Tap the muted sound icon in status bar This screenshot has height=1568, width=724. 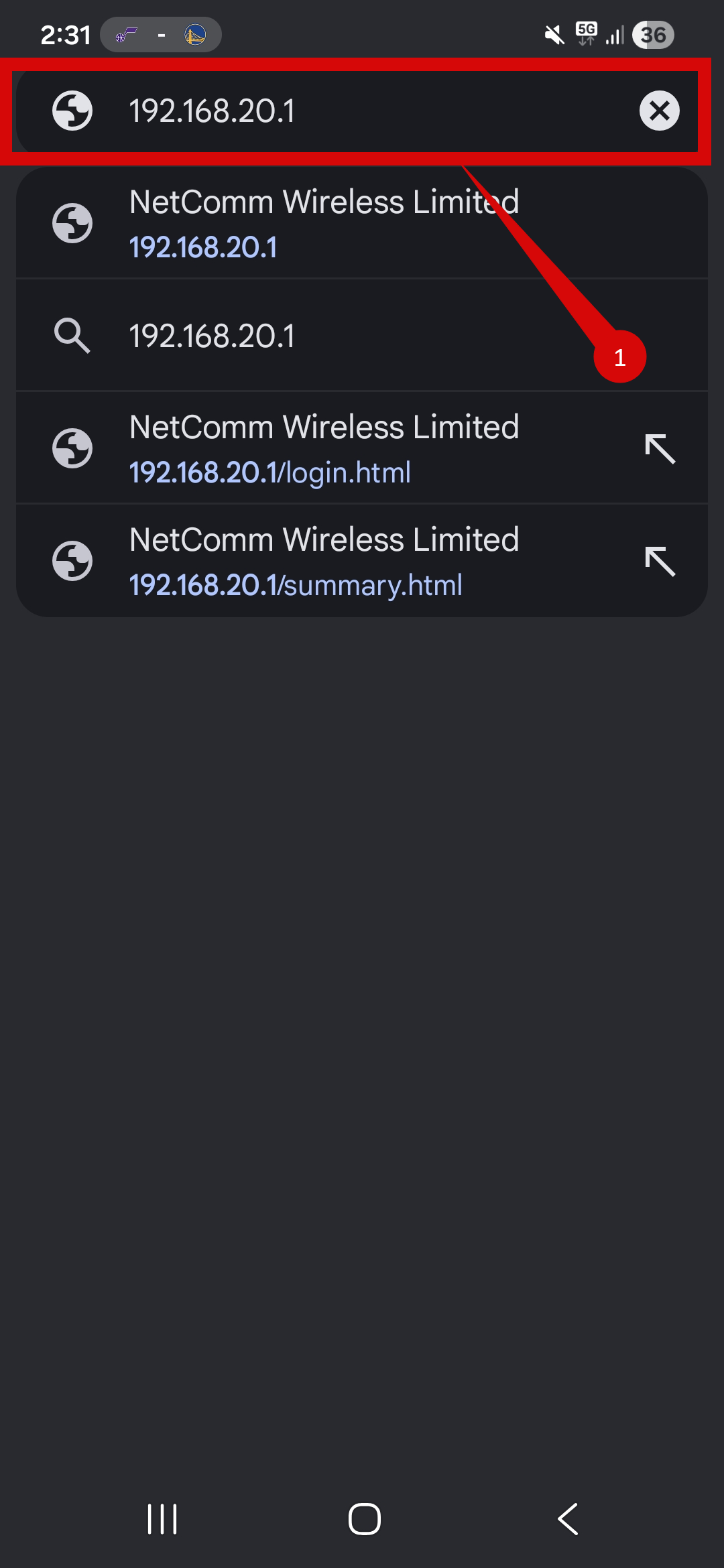click(x=553, y=35)
